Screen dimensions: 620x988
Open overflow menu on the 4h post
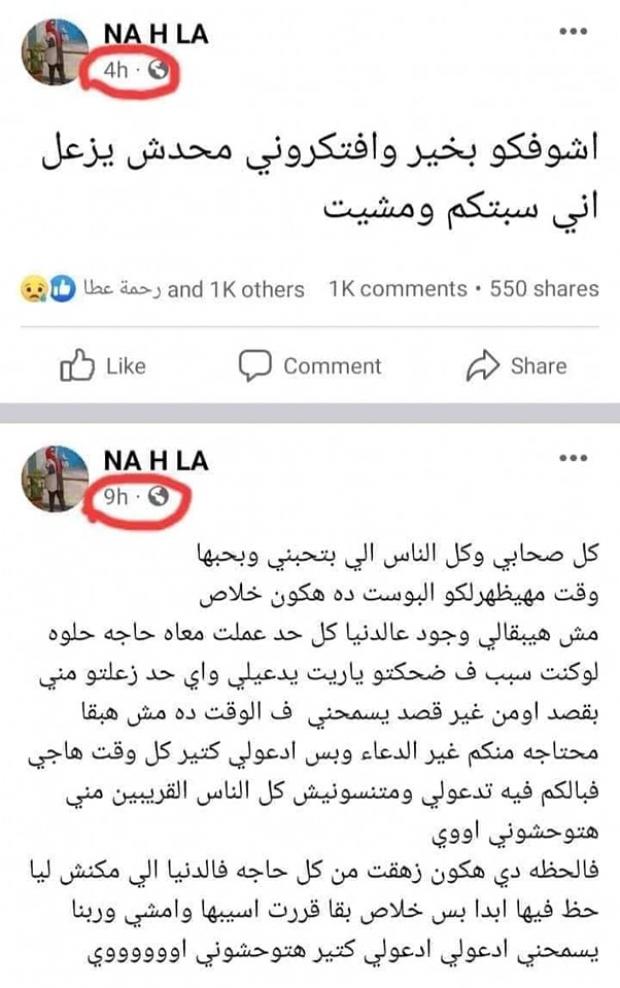573,33
